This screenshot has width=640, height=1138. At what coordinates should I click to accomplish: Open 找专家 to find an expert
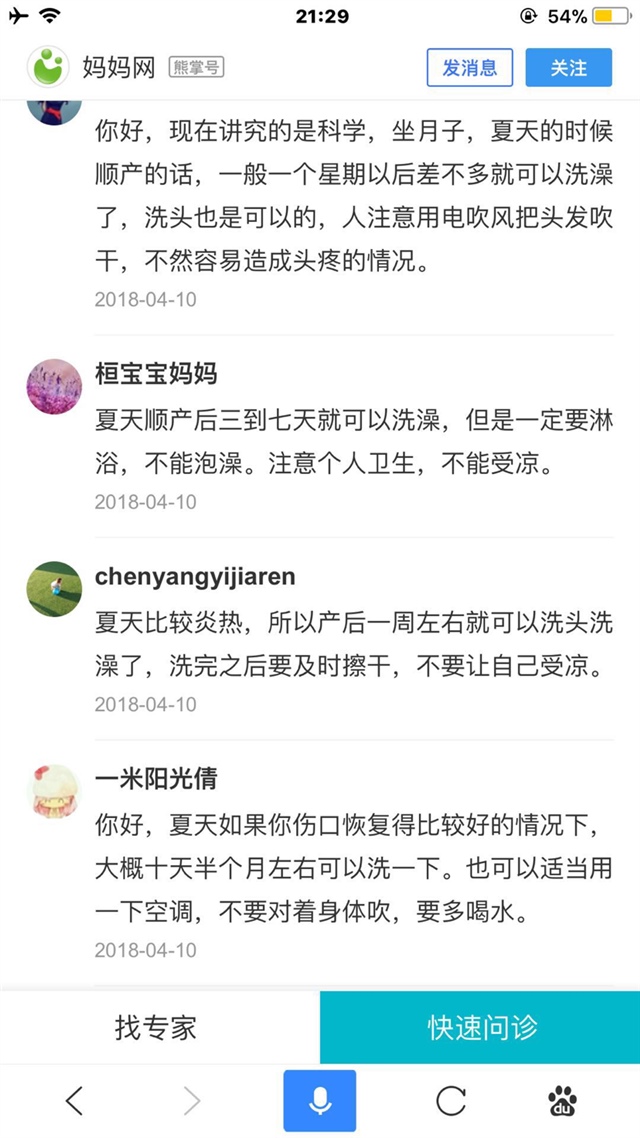pyautogui.click(x=156, y=1027)
